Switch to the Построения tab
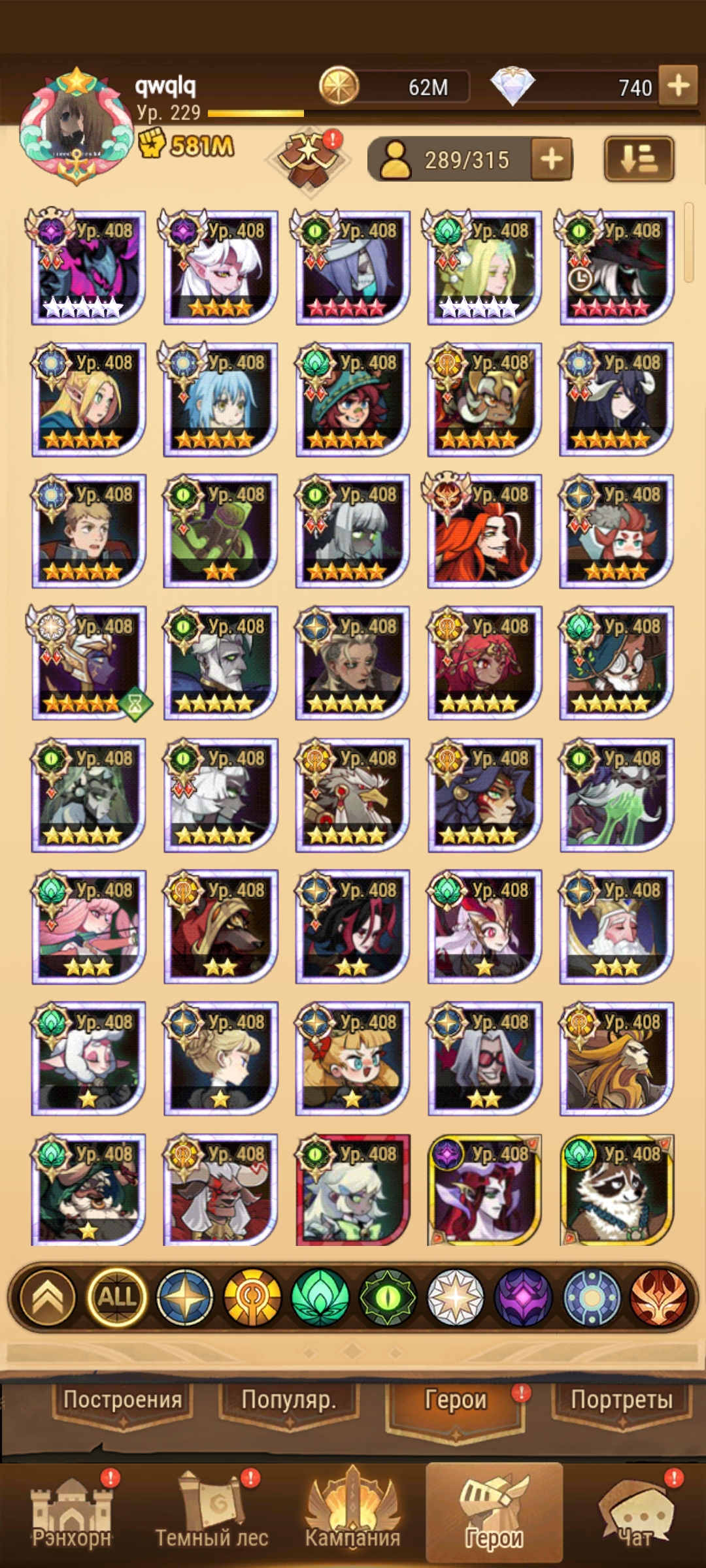 click(122, 1400)
